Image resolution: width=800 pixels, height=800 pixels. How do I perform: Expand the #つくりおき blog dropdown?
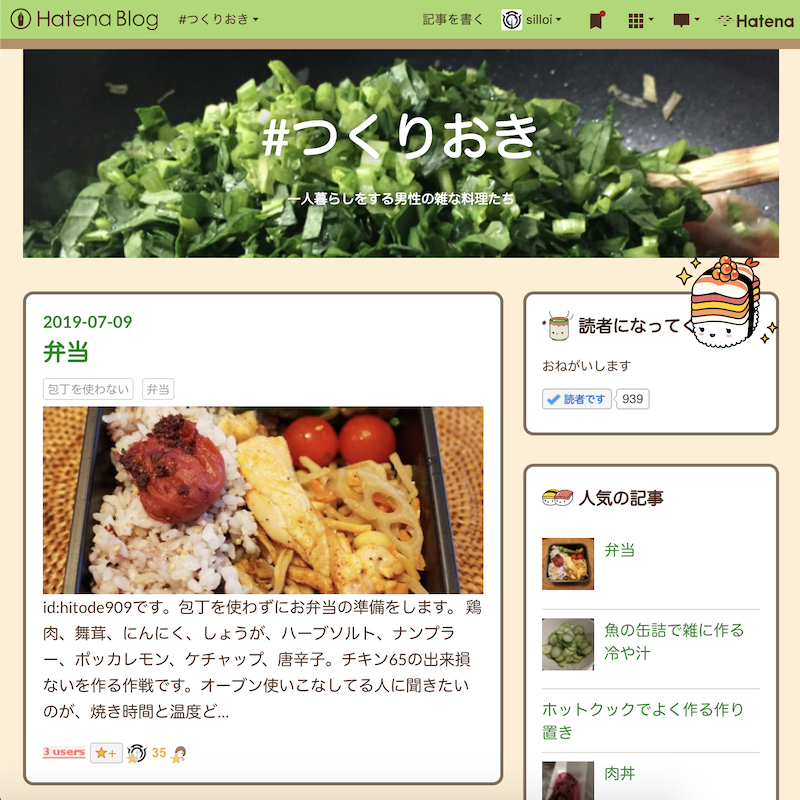click(218, 20)
